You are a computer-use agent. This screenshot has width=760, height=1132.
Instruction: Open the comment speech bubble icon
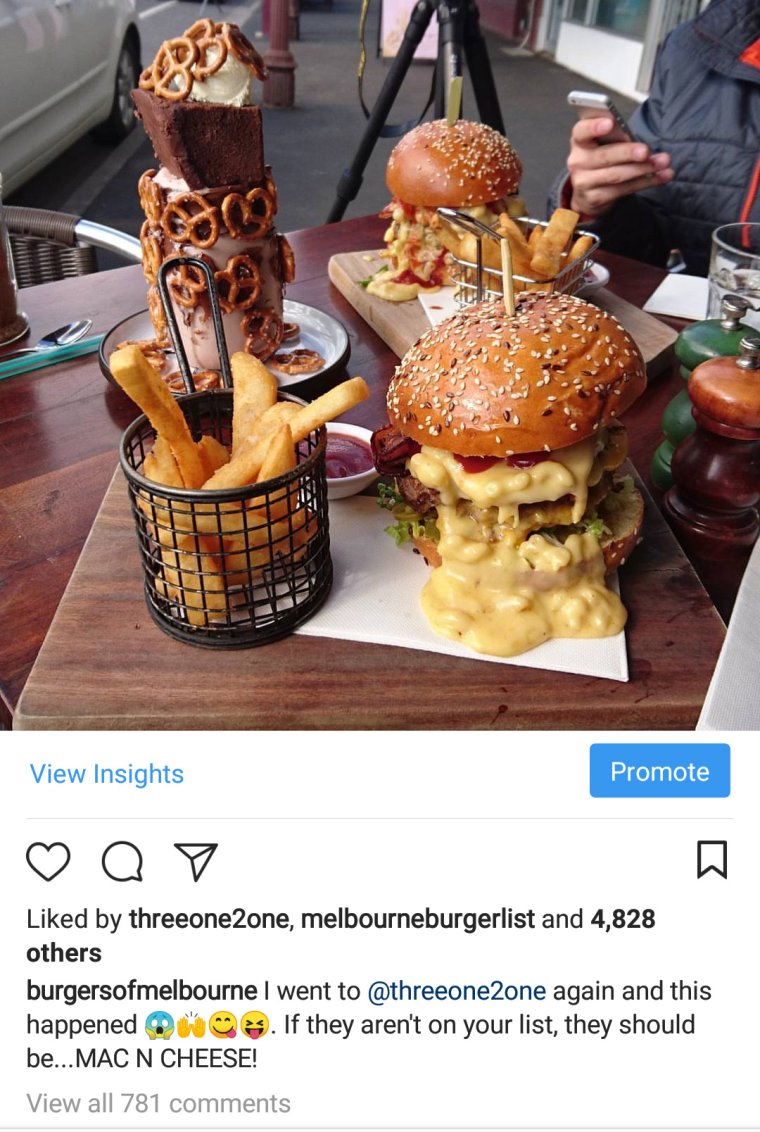pos(122,861)
